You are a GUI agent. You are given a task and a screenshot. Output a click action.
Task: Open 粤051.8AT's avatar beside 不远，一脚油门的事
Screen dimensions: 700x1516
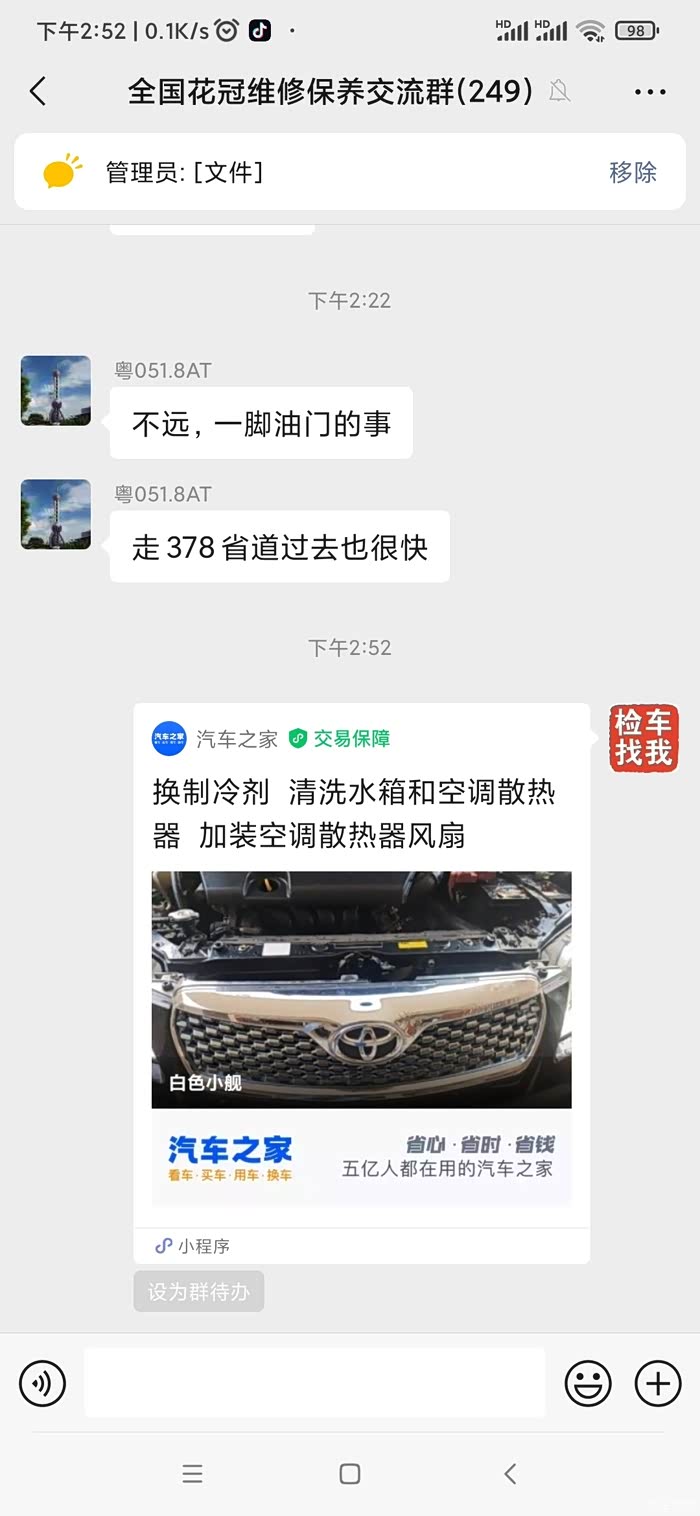coord(56,390)
